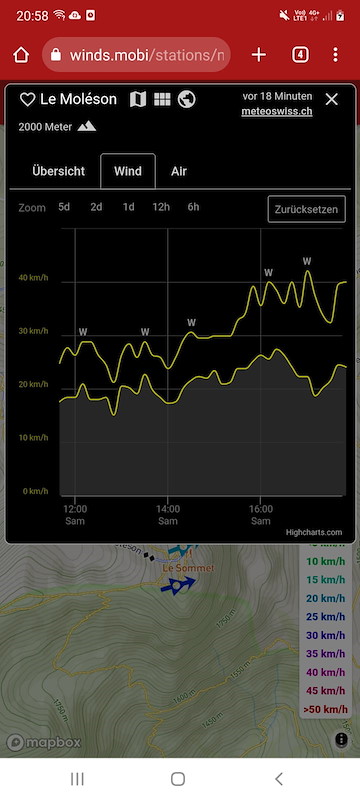The image size is (360, 800).
Task: Close the Le Moléson station panel
Action: click(331, 99)
